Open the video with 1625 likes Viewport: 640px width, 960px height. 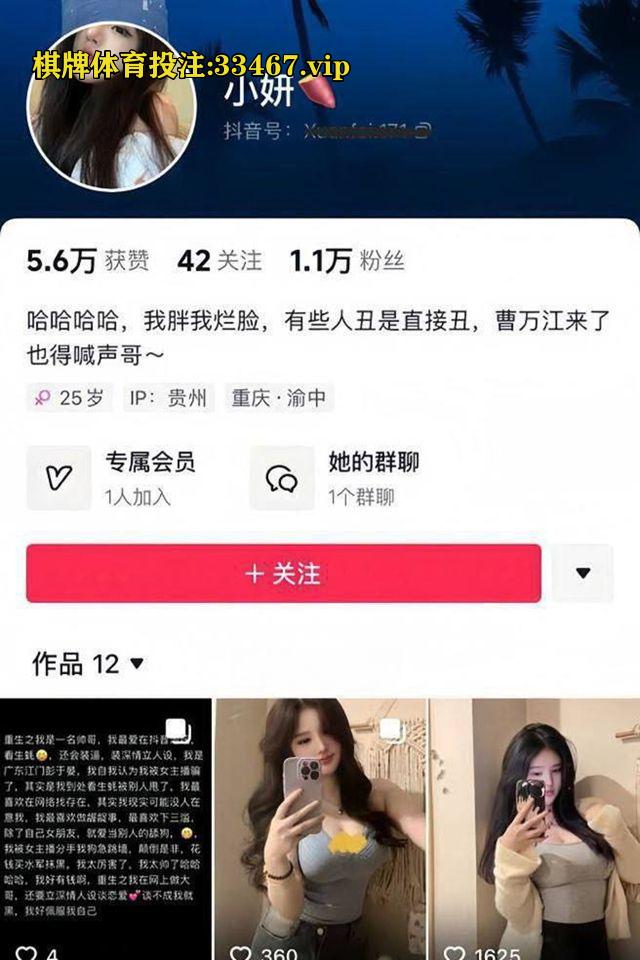pos(535,830)
